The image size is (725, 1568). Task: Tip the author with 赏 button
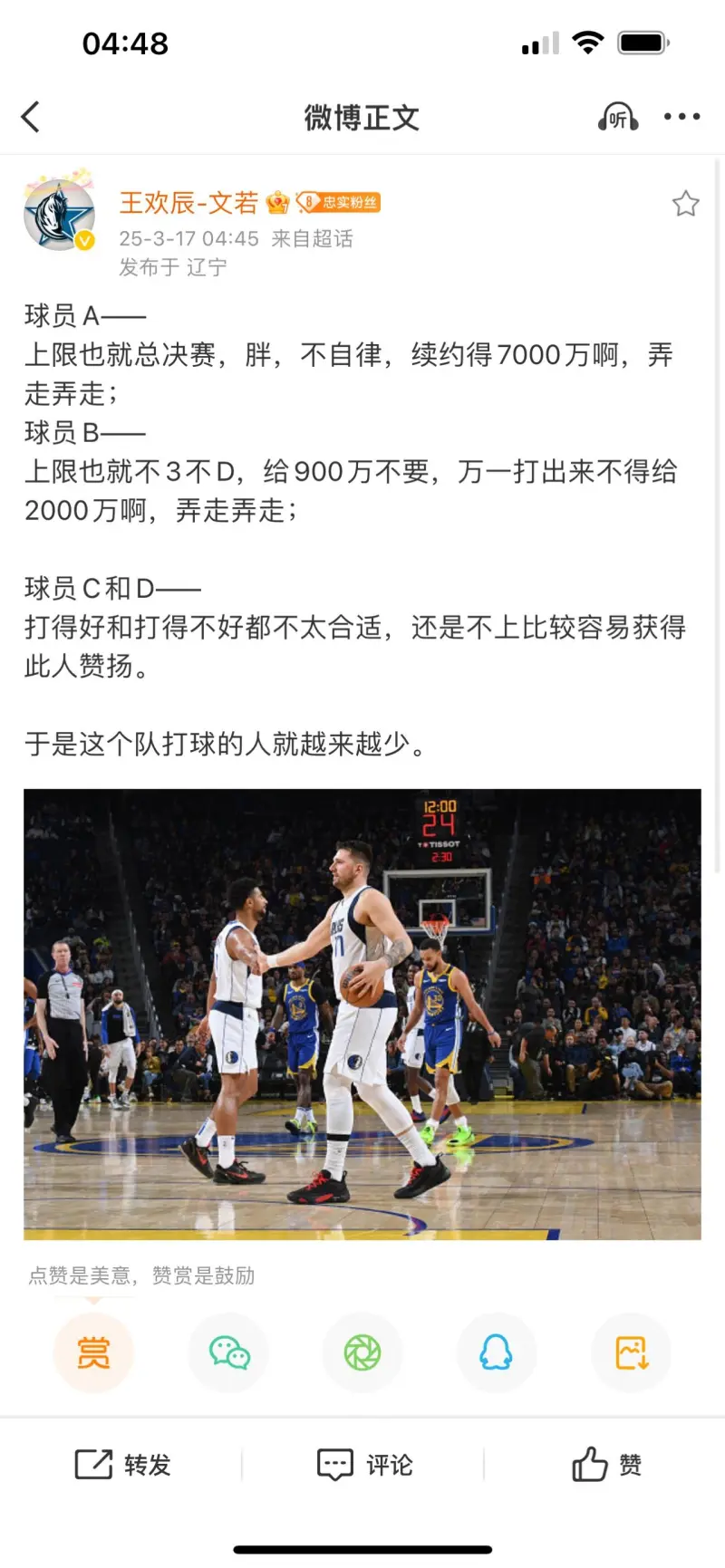click(93, 1352)
